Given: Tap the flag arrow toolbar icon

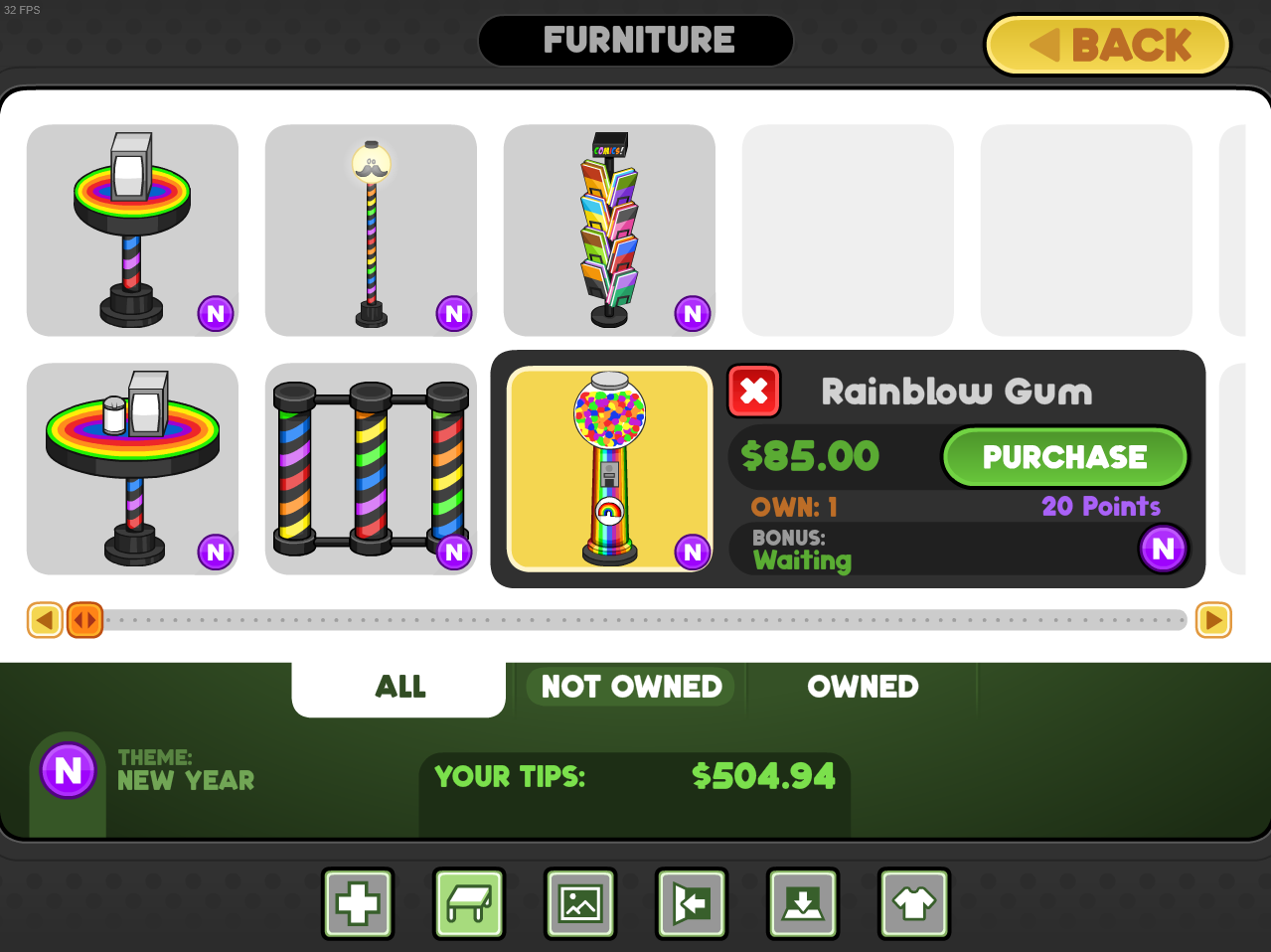Looking at the screenshot, I should click(692, 903).
